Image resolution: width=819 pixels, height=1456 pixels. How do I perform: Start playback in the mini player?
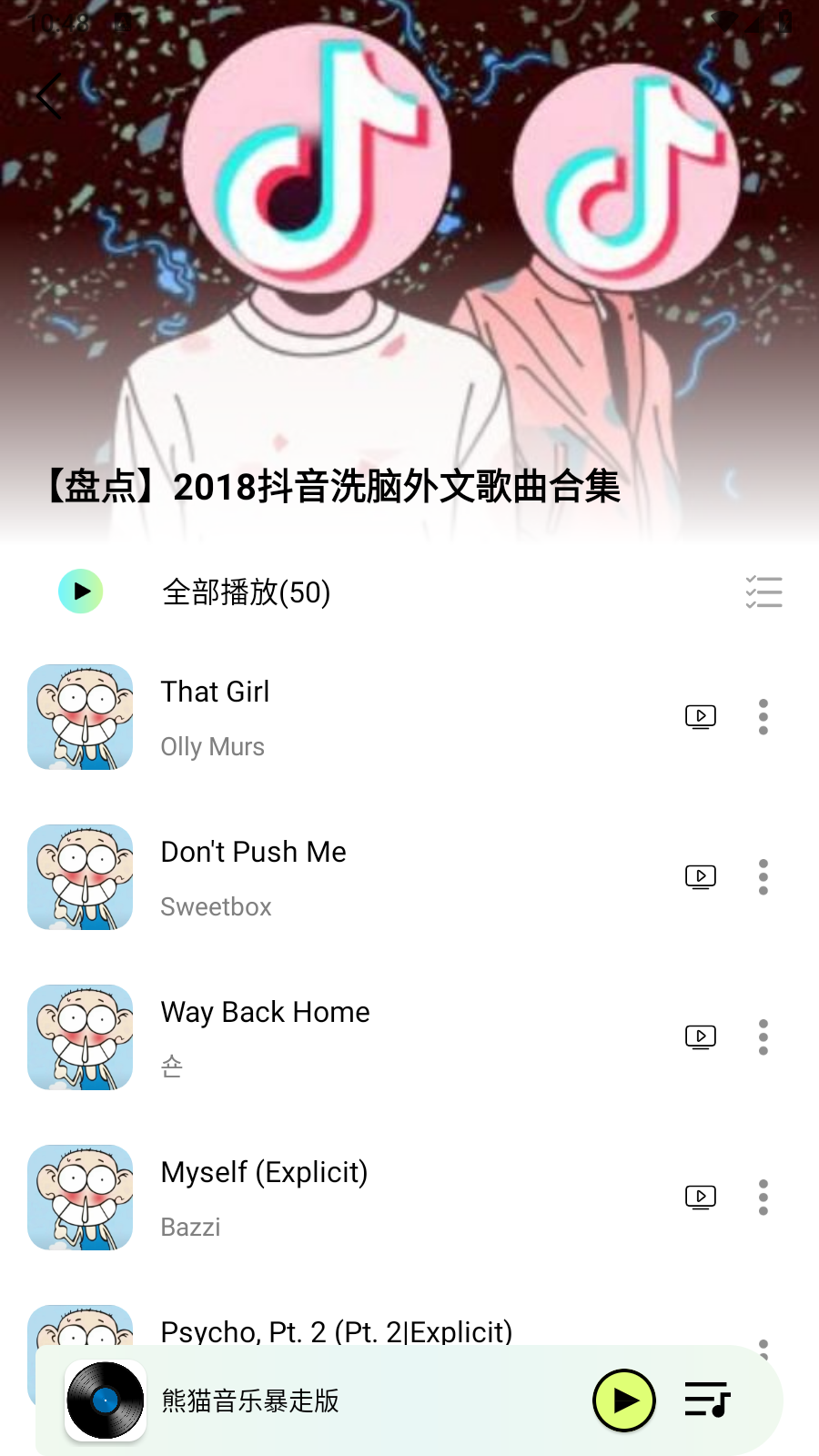(x=624, y=1400)
